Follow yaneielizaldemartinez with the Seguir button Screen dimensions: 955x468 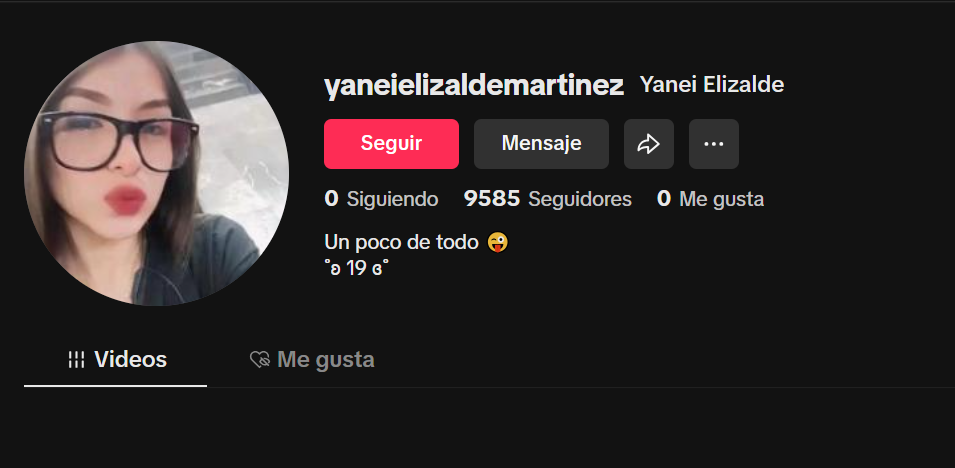[391, 144]
